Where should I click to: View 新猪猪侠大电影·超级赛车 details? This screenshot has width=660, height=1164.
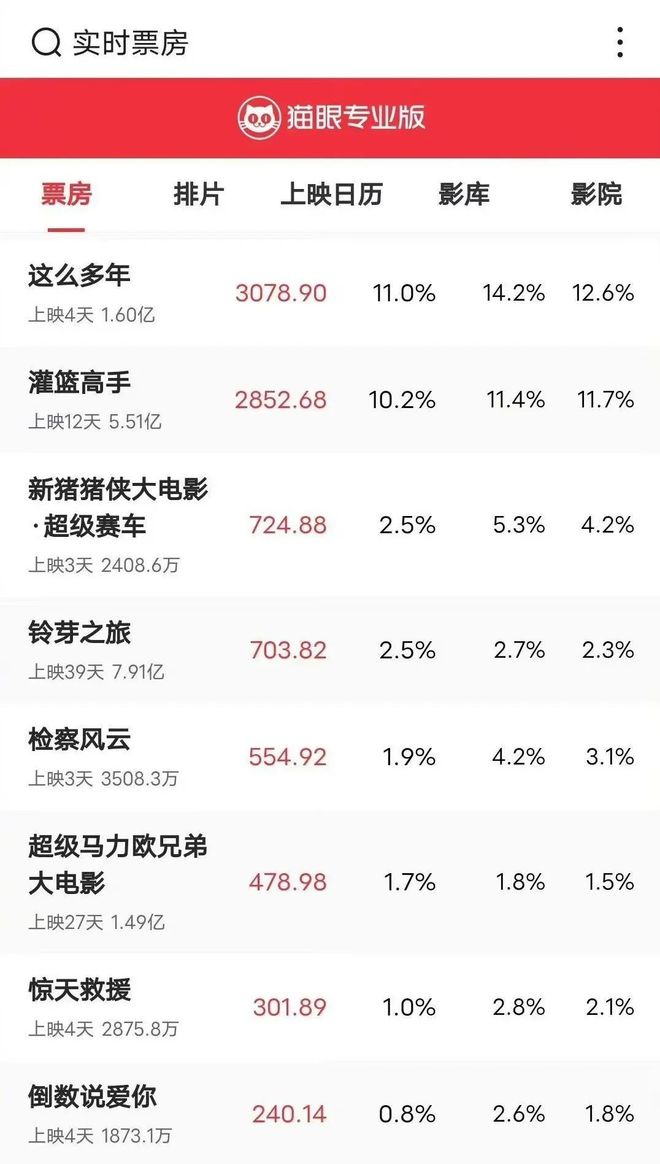coord(330,525)
